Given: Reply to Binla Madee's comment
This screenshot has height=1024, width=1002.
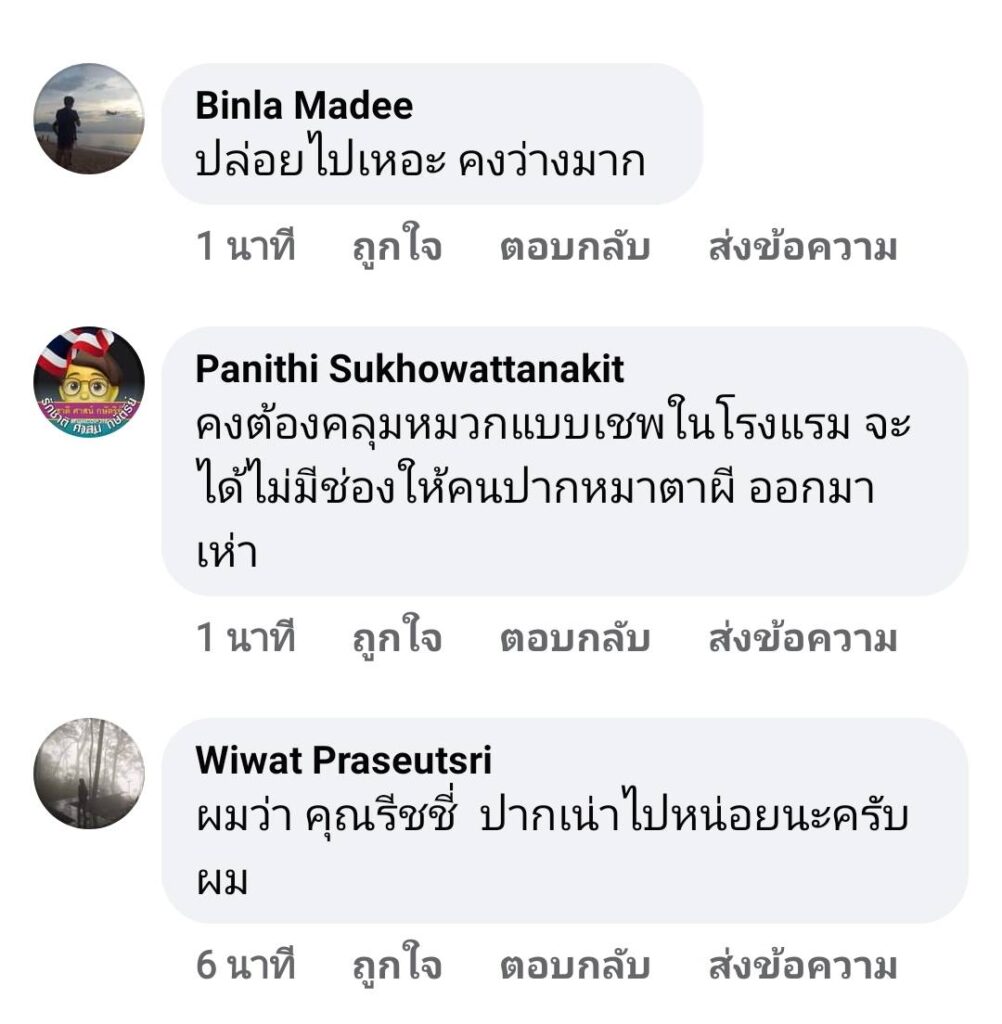Looking at the screenshot, I should tap(574, 247).
